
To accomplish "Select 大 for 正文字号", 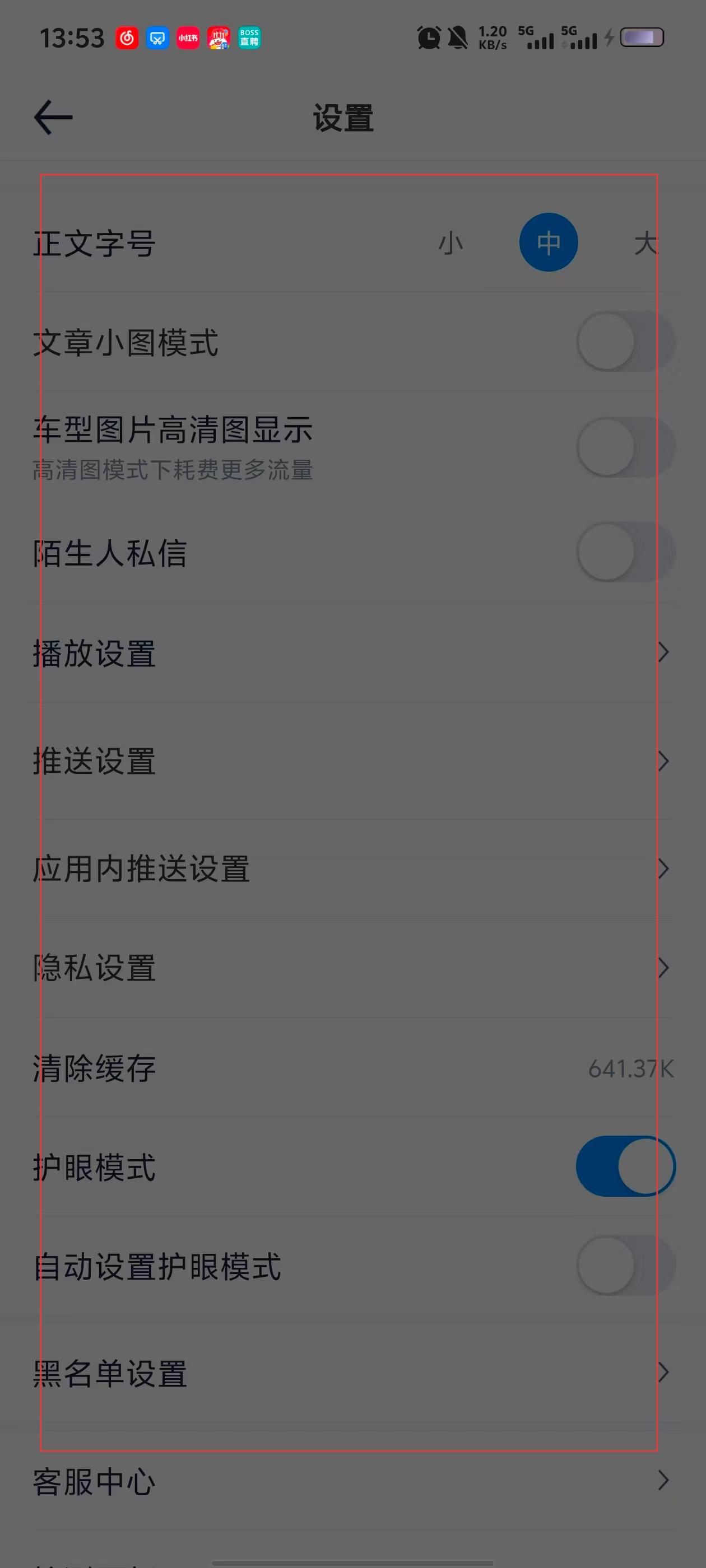I will (x=645, y=244).
